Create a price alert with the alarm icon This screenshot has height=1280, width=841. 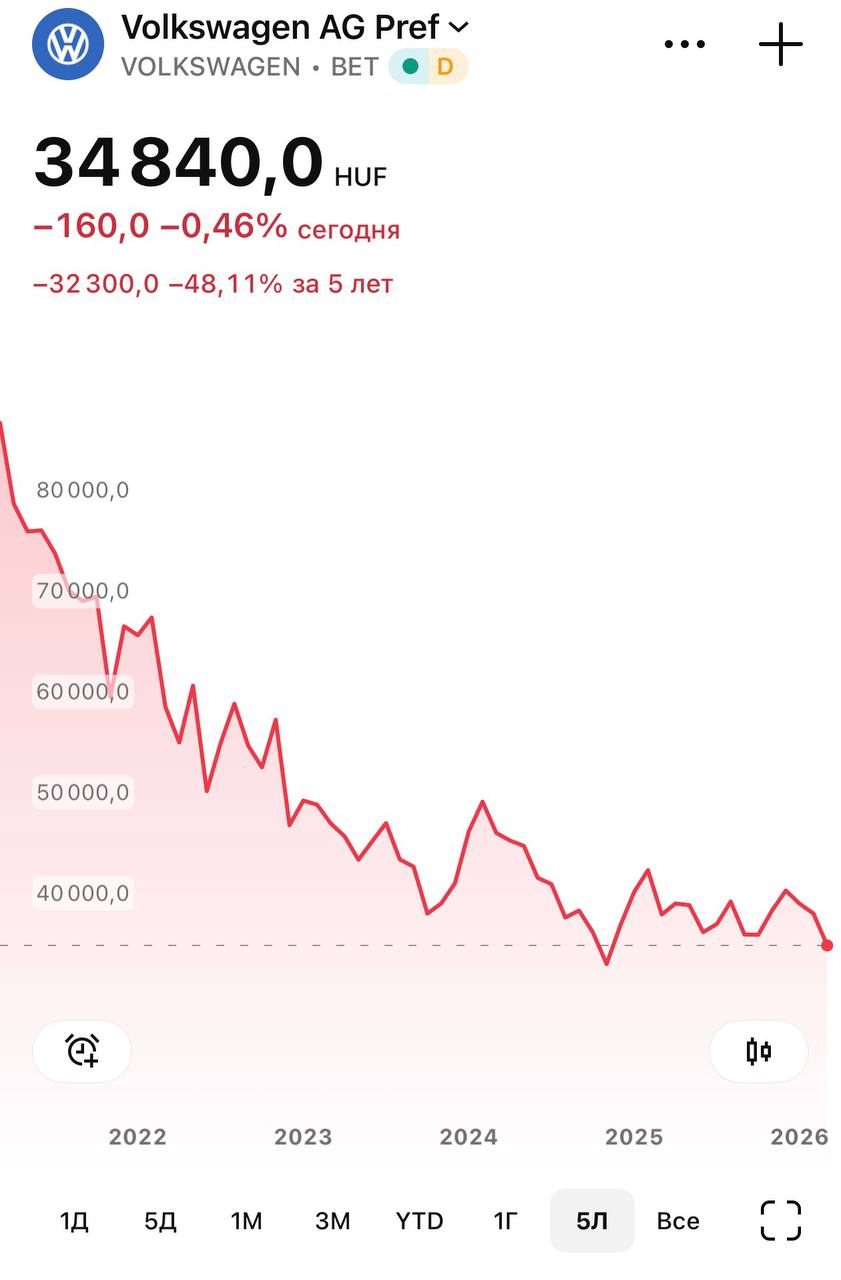82,1051
